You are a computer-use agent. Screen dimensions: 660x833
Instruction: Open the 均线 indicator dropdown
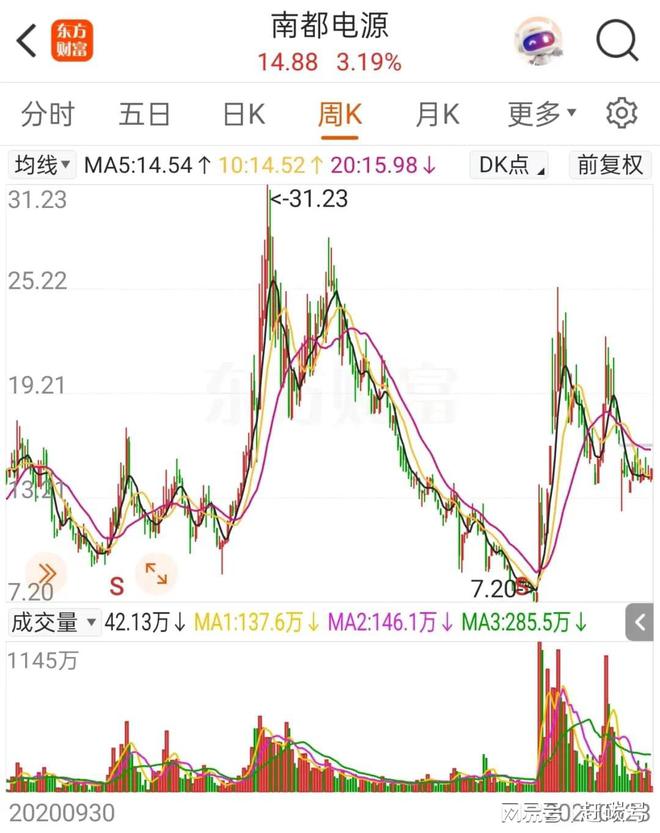[x=41, y=165]
